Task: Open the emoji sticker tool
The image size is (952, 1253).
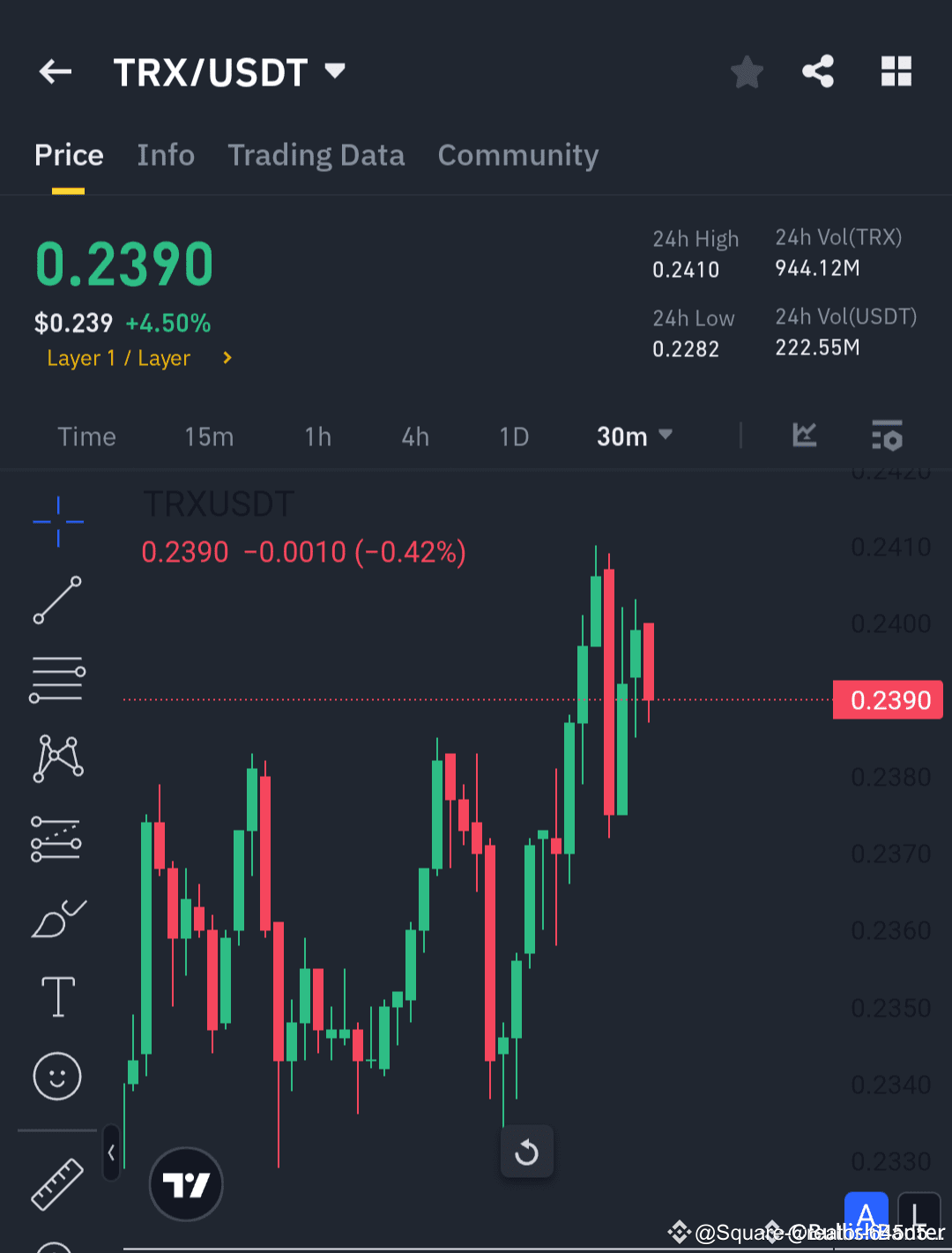Action: click(56, 1076)
